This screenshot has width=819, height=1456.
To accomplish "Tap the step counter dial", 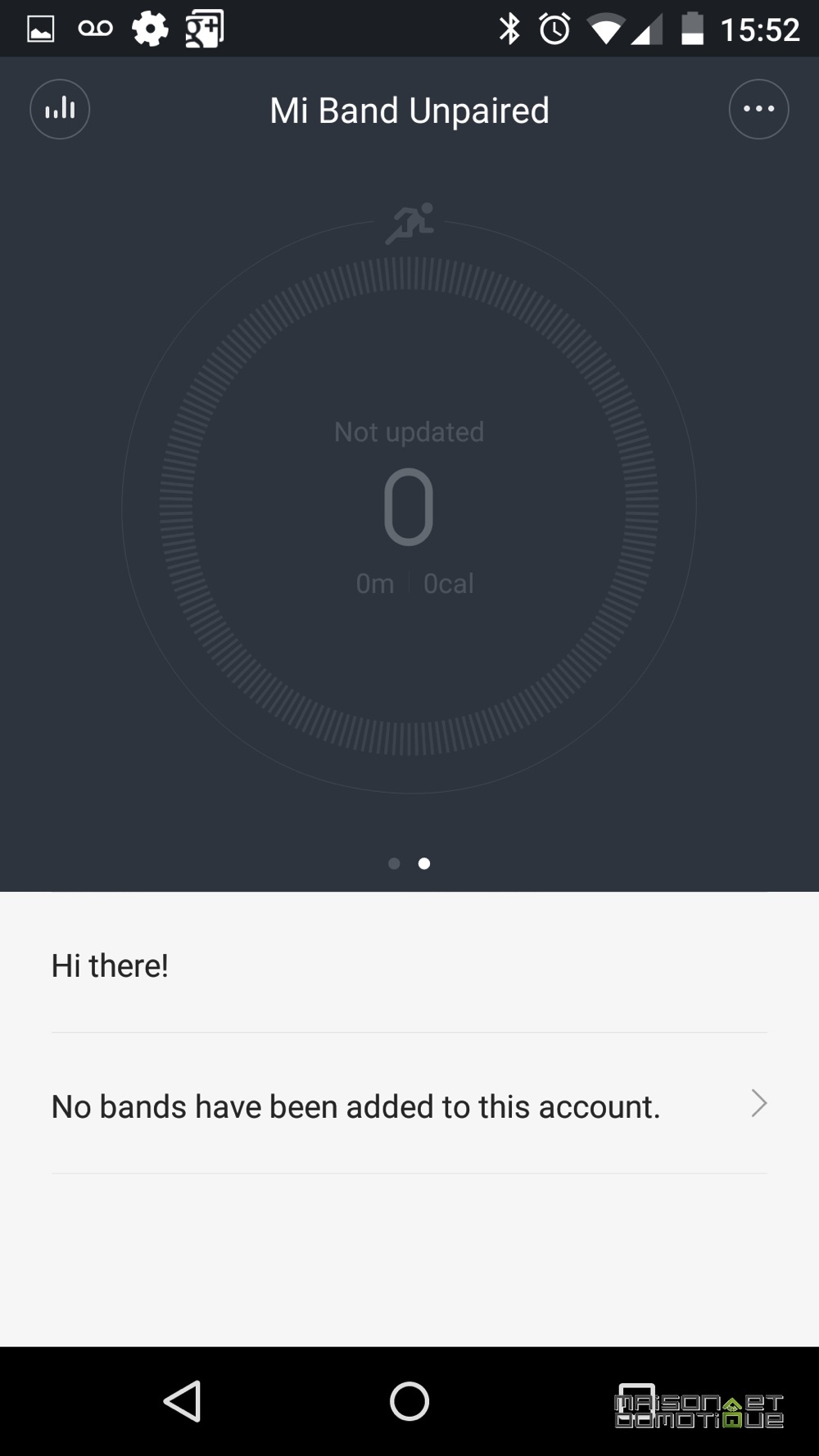I will (409, 506).
